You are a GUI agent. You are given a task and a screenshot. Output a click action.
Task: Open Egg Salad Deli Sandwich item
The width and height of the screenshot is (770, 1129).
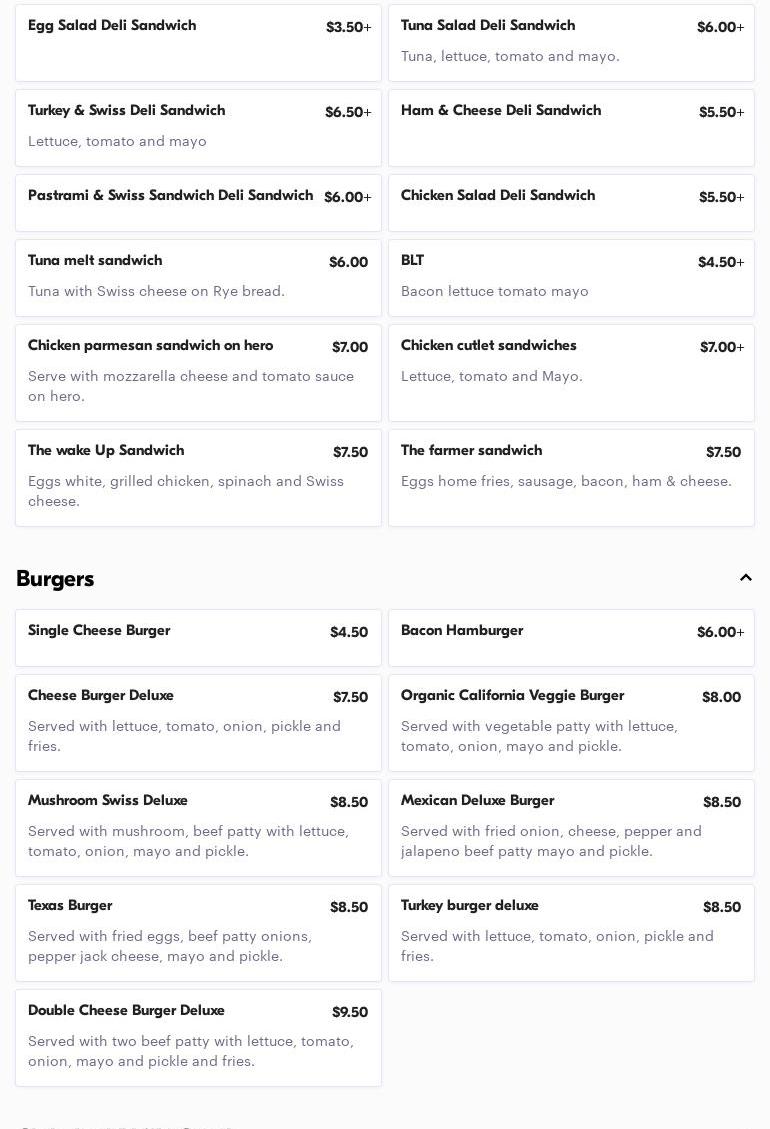coord(198,43)
